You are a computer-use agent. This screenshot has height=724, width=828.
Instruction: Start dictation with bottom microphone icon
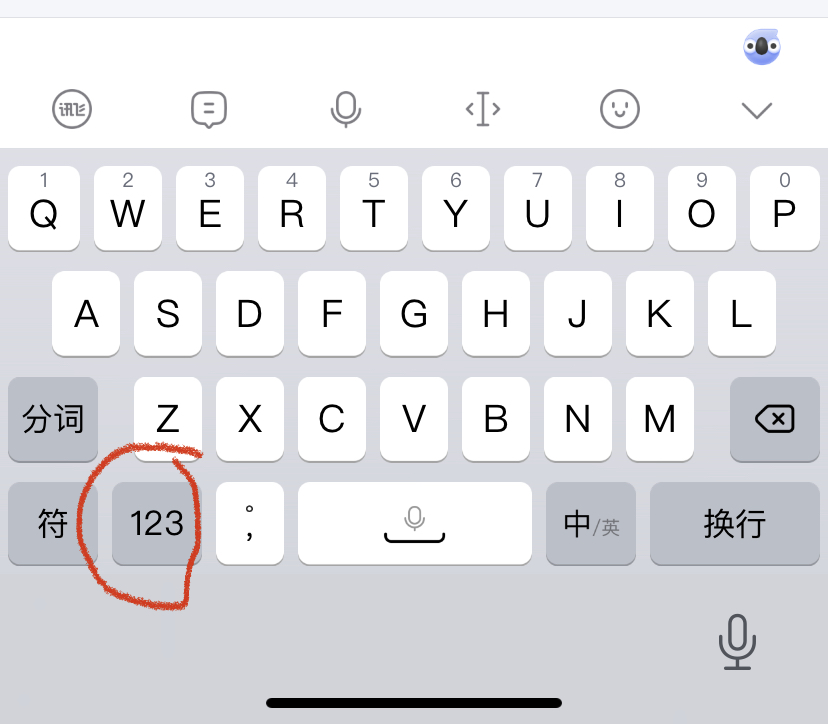coord(737,641)
